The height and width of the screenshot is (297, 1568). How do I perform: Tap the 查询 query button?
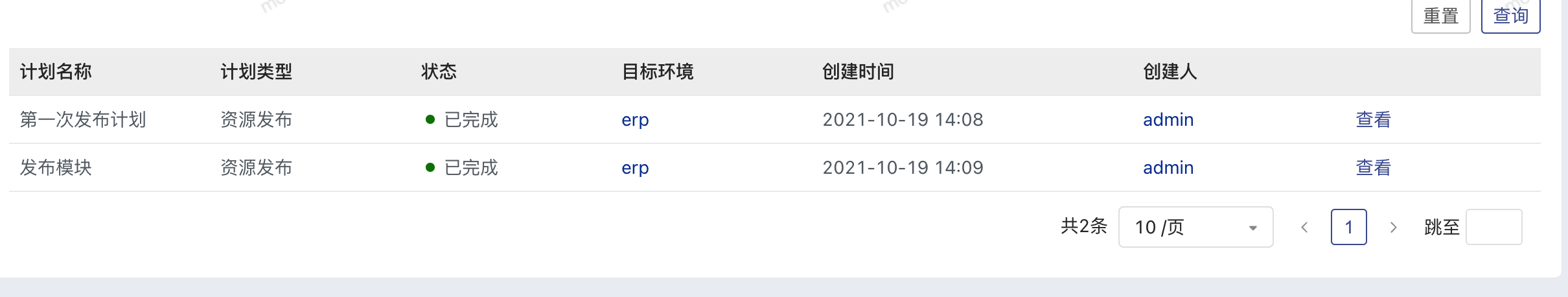[x=1510, y=15]
